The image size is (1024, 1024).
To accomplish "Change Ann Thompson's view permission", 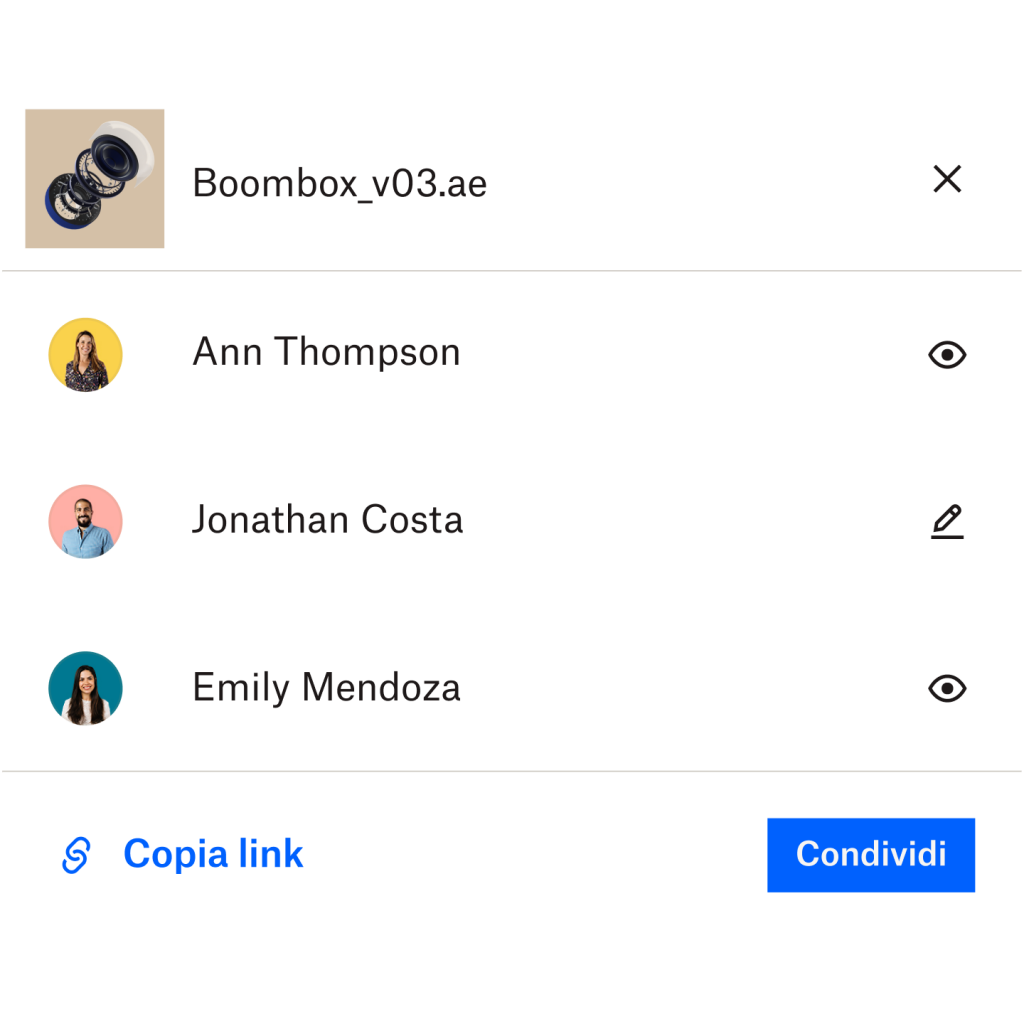I will (946, 355).
